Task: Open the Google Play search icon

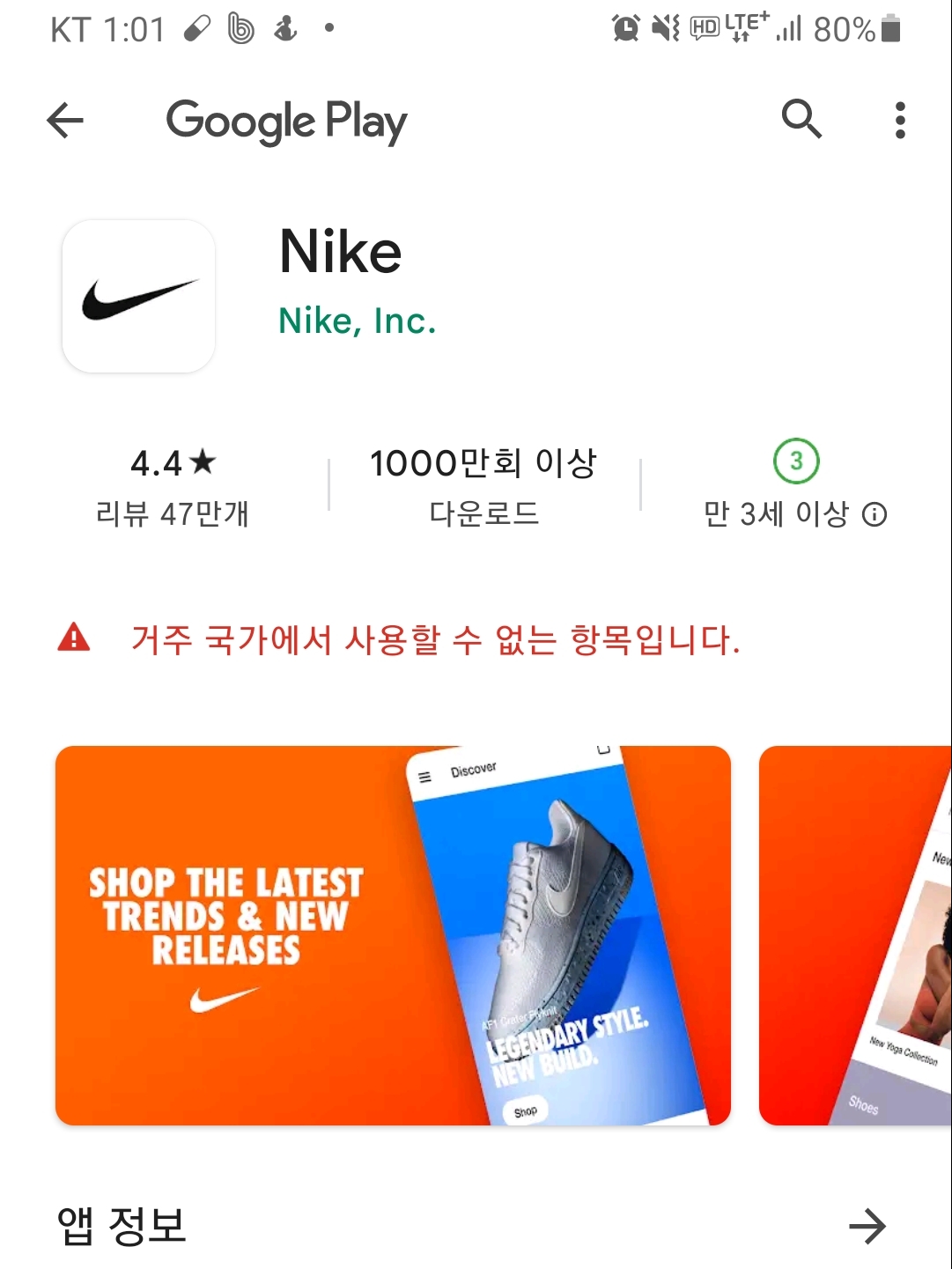Action: pos(801,121)
